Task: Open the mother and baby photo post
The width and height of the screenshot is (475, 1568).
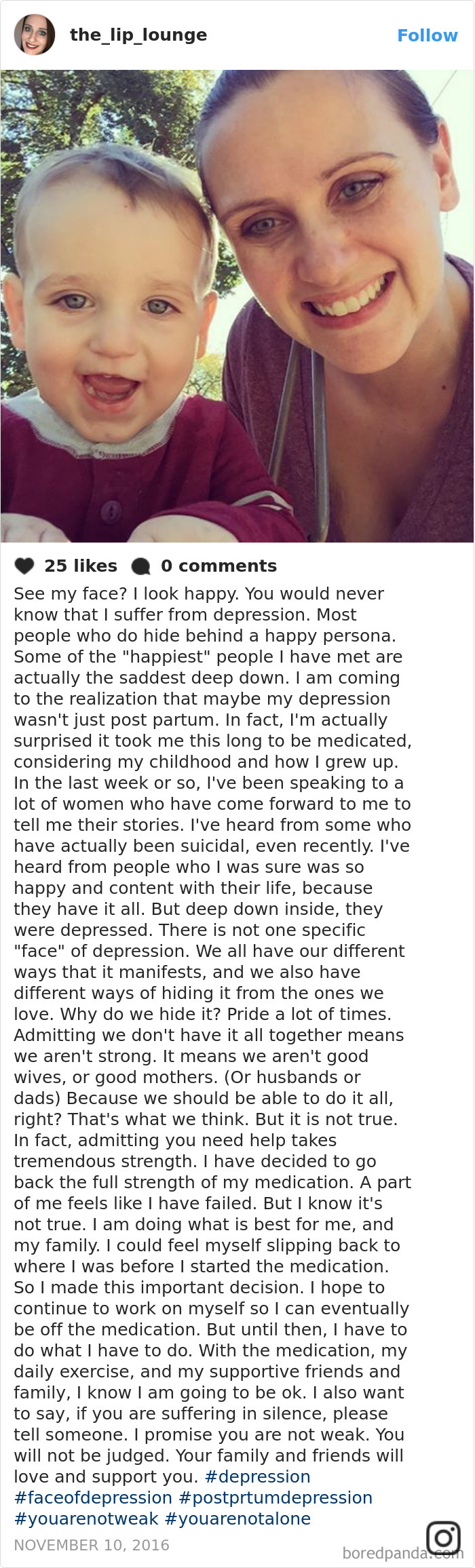Action: 237,305
